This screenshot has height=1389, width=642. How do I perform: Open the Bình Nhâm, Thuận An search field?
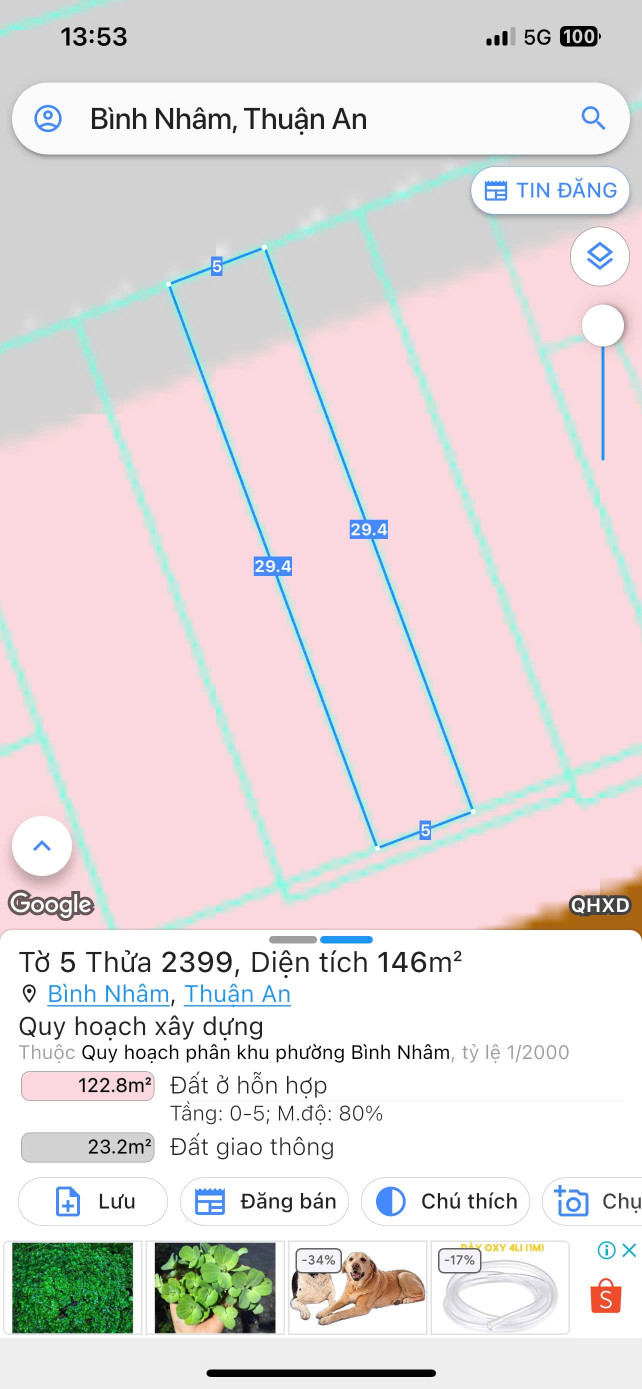(x=300, y=120)
